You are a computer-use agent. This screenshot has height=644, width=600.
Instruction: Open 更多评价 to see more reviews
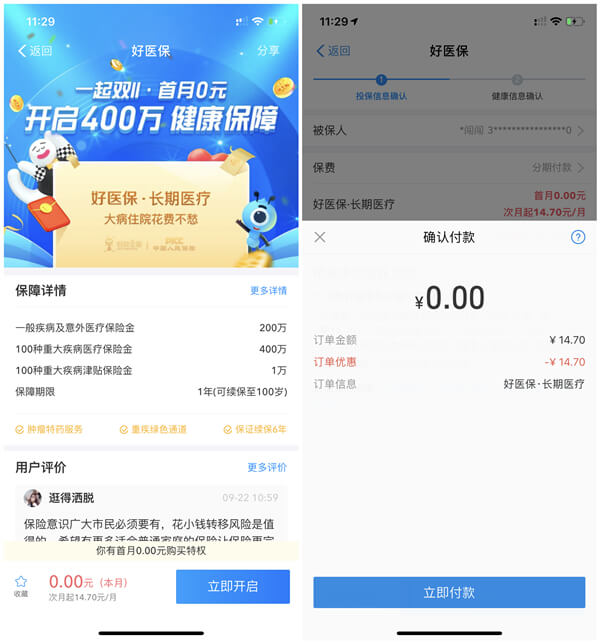click(x=267, y=467)
